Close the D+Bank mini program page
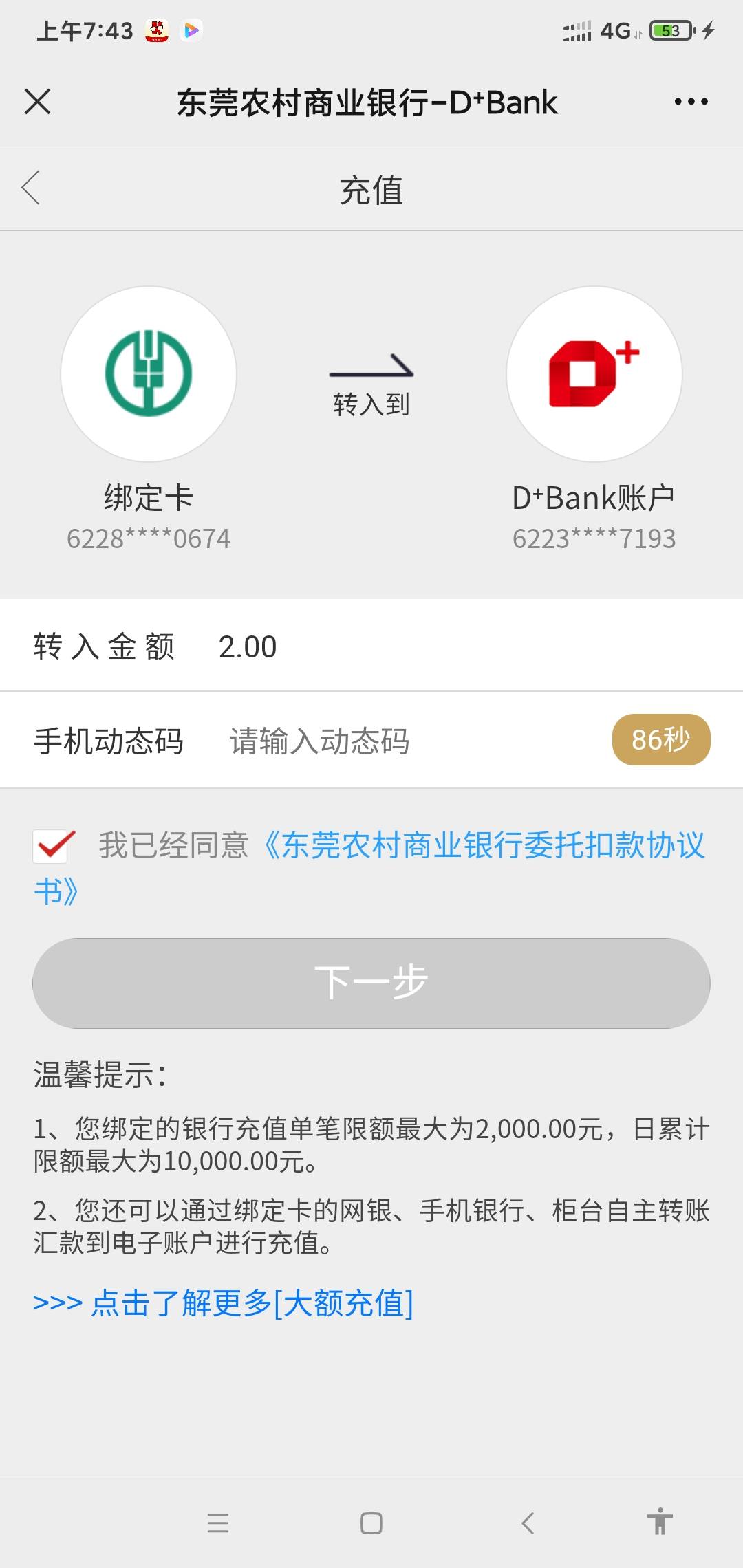Image resolution: width=743 pixels, height=1568 pixels. click(x=37, y=102)
